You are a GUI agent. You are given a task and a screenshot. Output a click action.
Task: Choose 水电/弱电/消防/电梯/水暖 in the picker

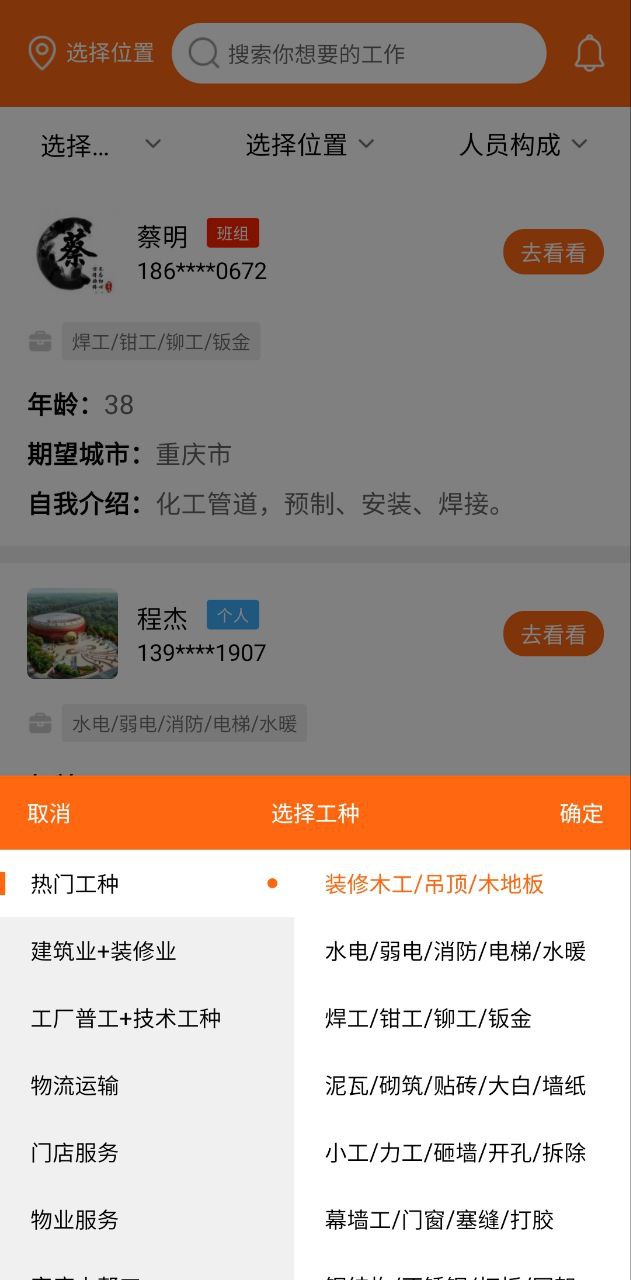[x=455, y=951]
